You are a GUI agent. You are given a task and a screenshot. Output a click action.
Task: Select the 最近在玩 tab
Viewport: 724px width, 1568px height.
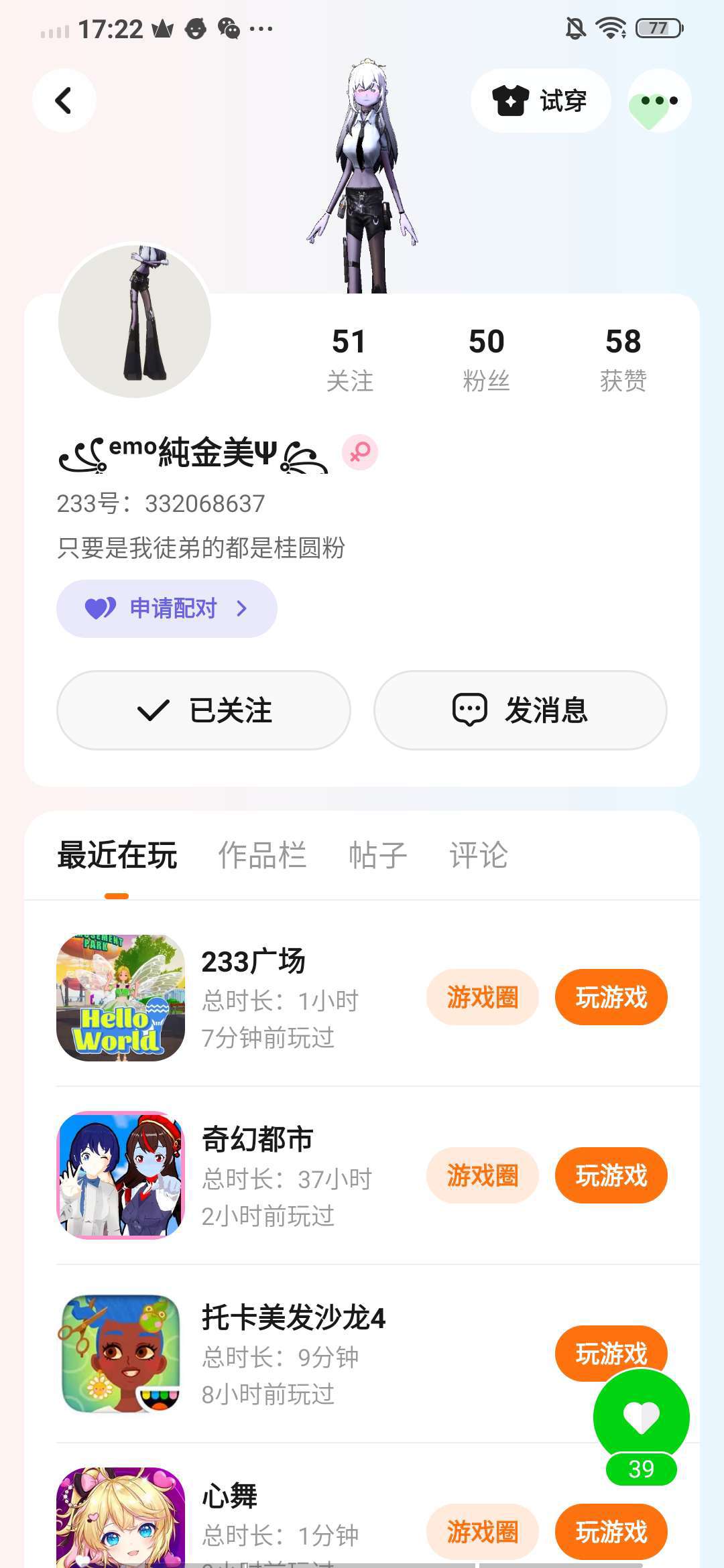pos(117,856)
